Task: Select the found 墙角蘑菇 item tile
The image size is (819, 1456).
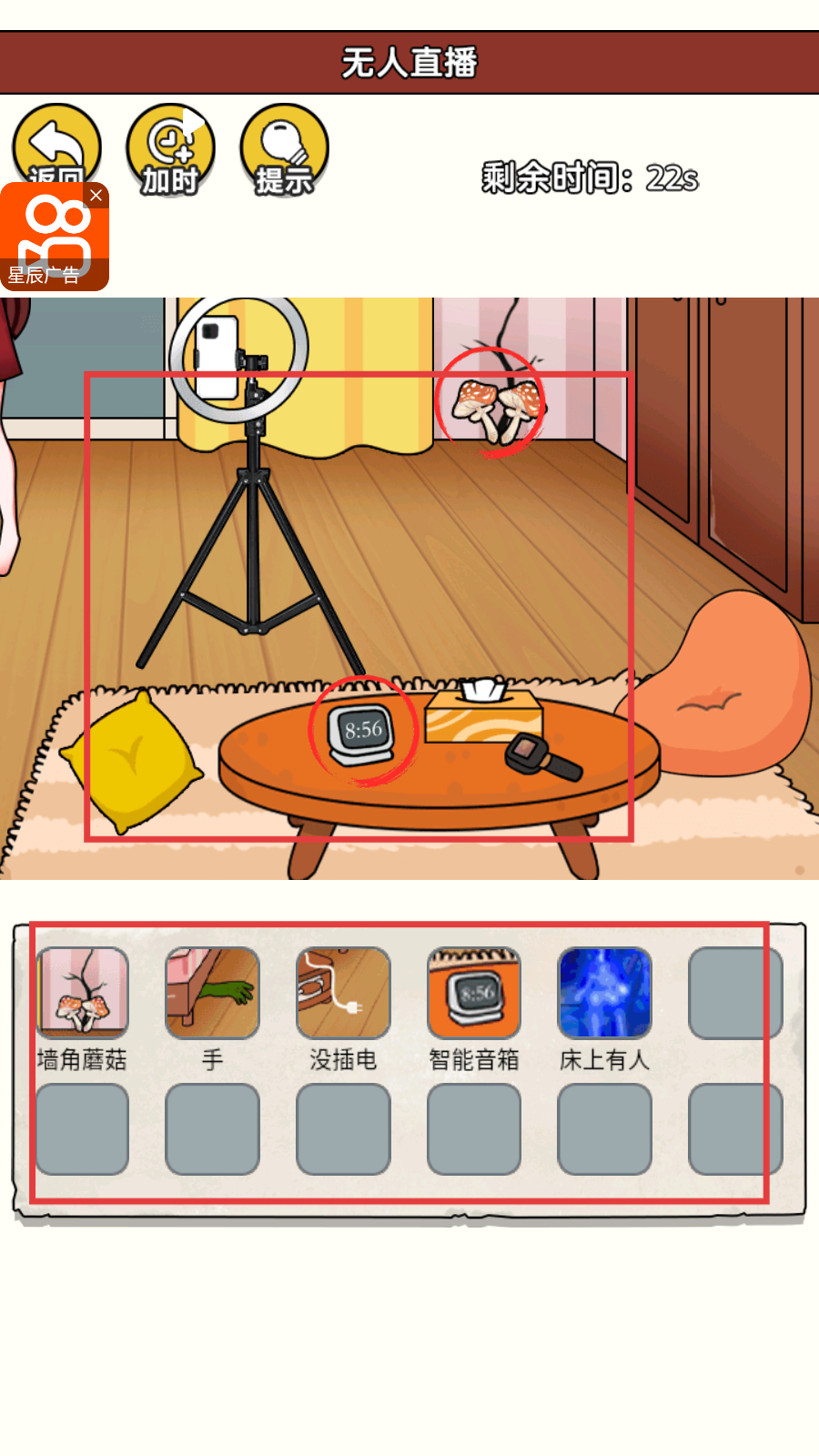Action: pos(82,993)
